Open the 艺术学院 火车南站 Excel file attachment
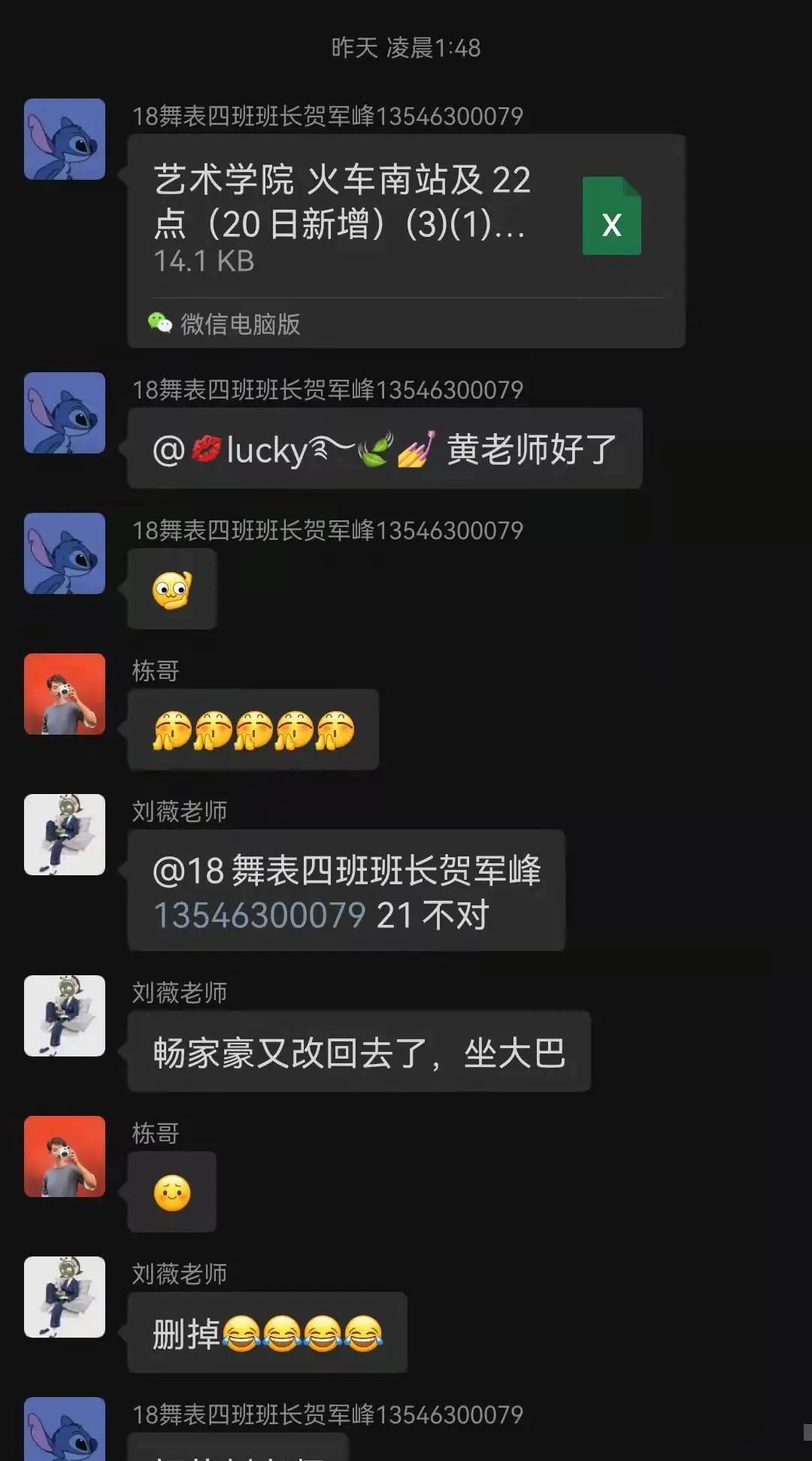The height and width of the screenshot is (1461, 812). 406,218
